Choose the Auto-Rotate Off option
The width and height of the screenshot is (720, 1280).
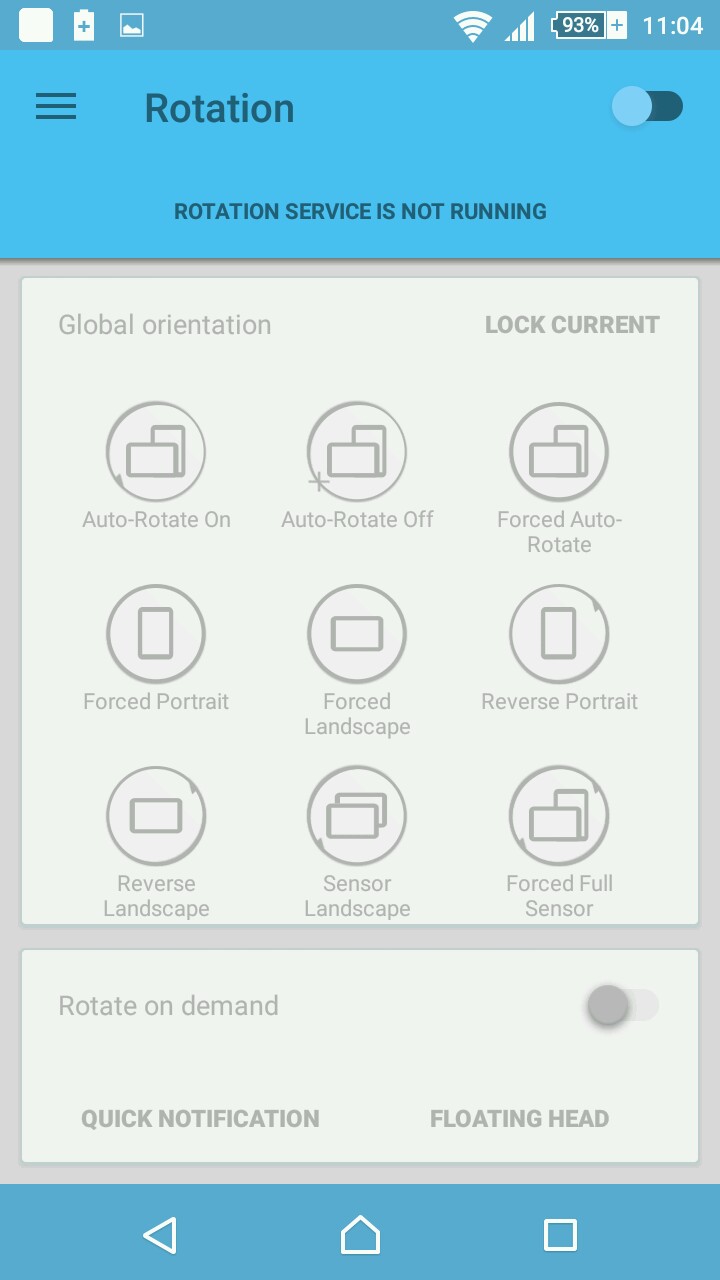point(357,452)
